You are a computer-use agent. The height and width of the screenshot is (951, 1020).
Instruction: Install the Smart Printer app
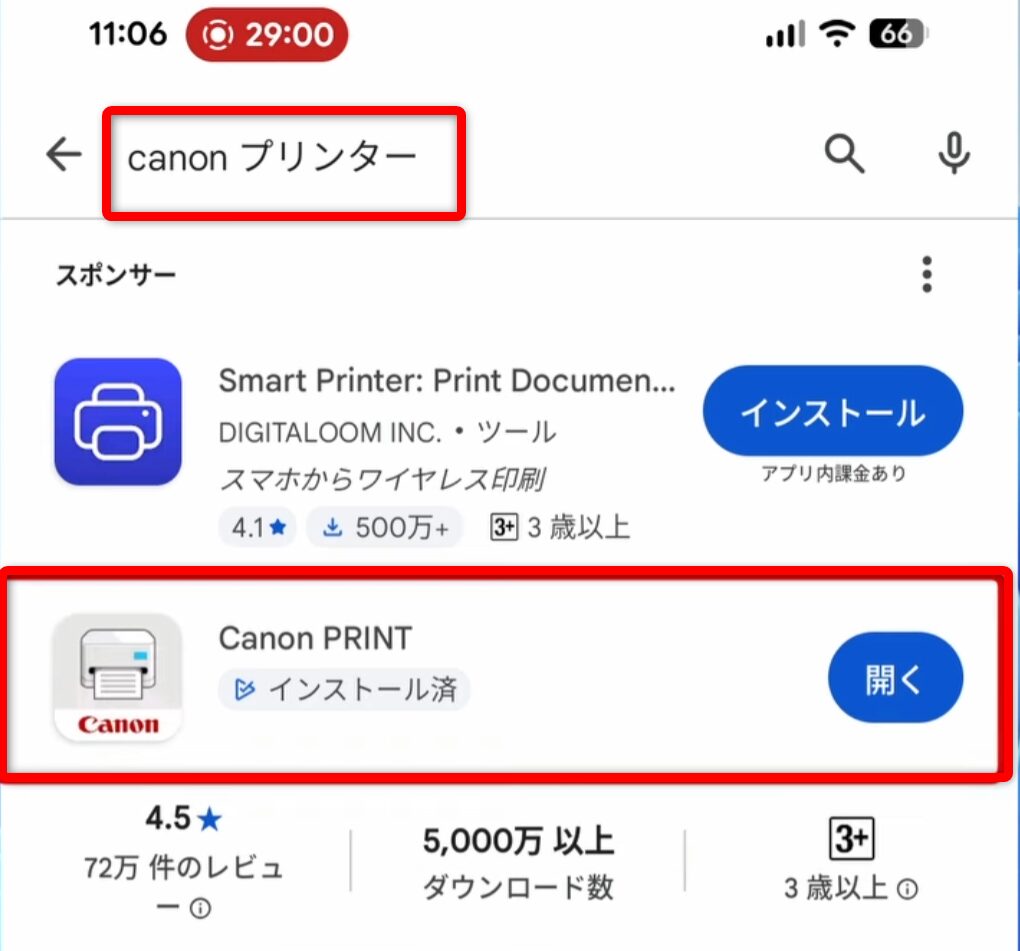click(832, 411)
